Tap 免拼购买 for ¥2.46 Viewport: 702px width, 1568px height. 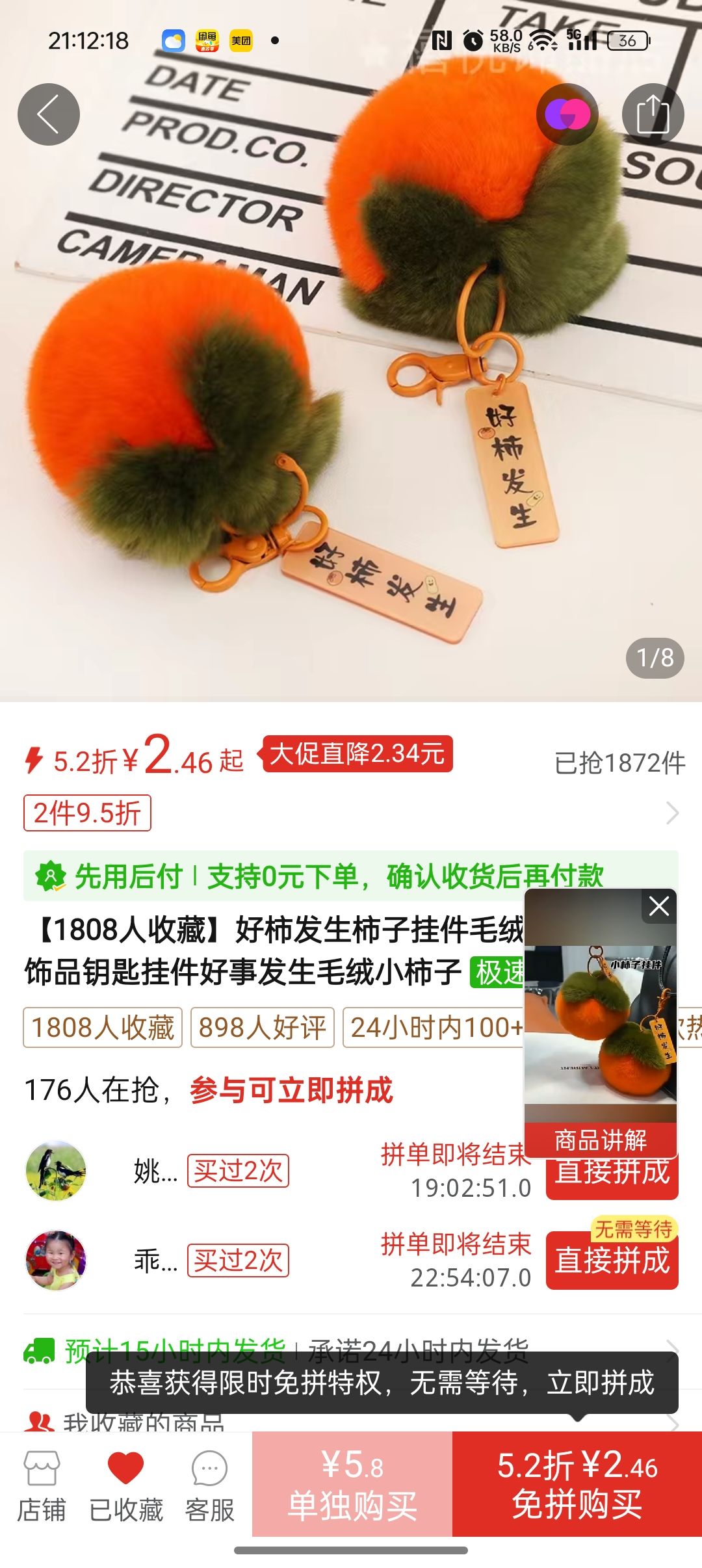(x=577, y=1485)
